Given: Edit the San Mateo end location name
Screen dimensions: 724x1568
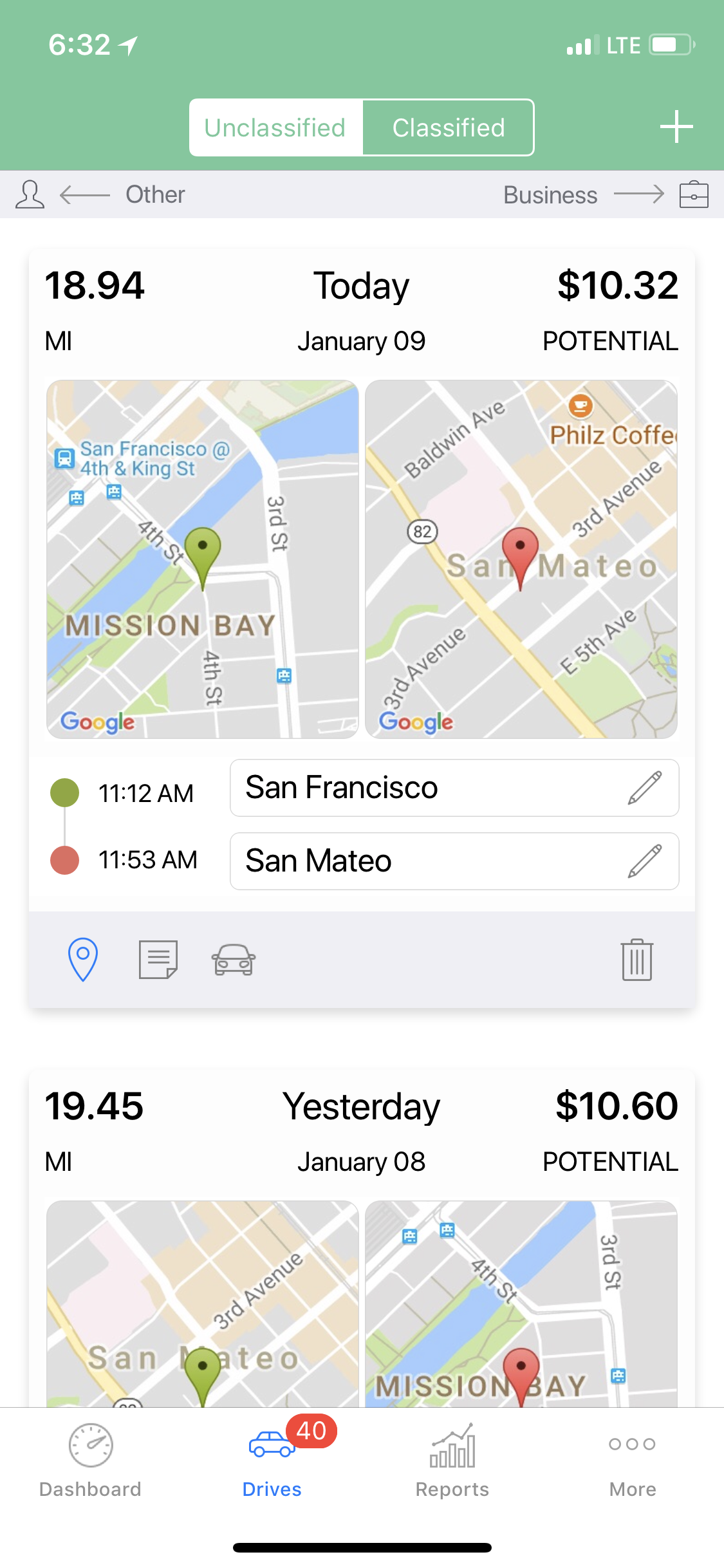Looking at the screenshot, I should 644,861.
